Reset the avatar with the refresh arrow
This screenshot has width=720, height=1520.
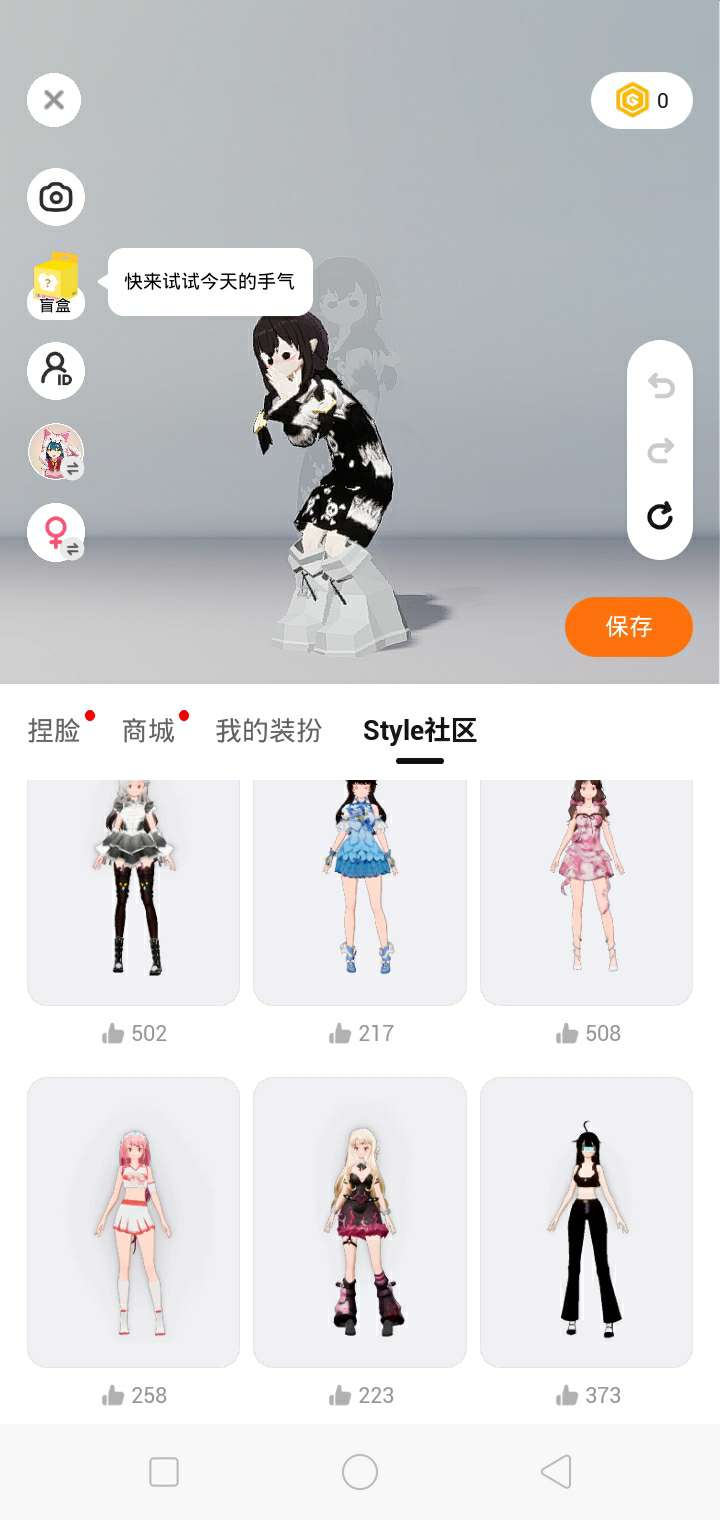coord(660,516)
